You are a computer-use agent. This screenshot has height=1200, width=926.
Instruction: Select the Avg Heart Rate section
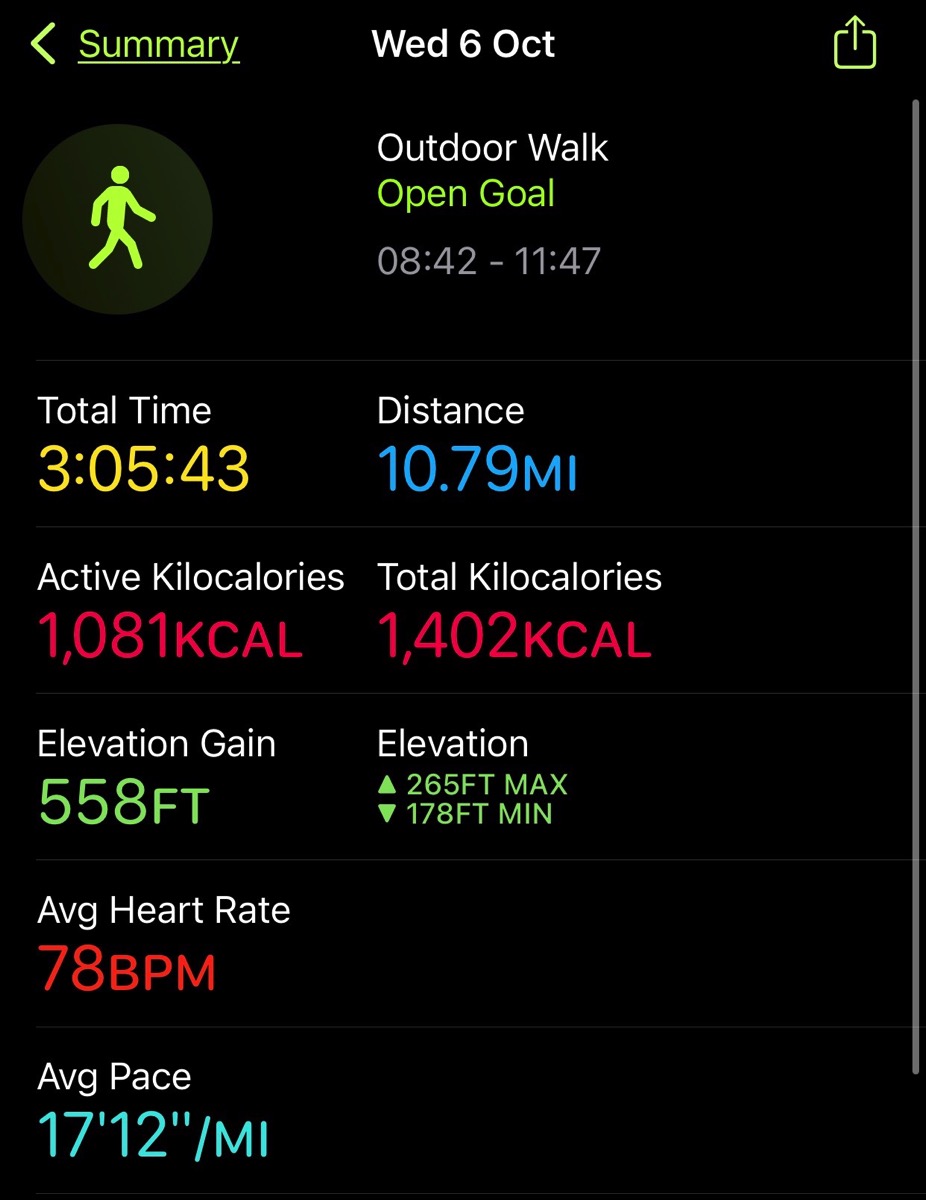click(x=163, y=910)
